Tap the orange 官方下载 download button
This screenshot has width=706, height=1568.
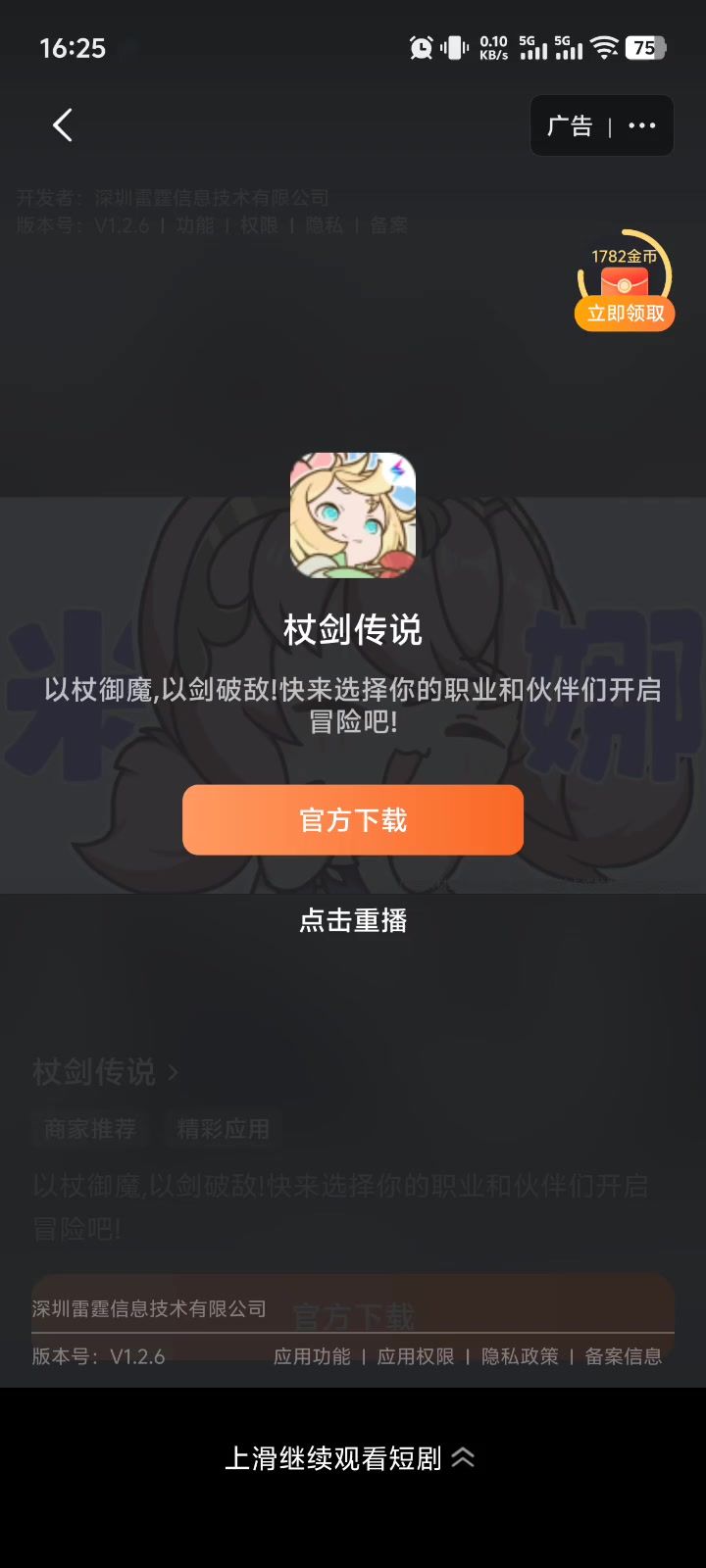click(x=353, y=820)
